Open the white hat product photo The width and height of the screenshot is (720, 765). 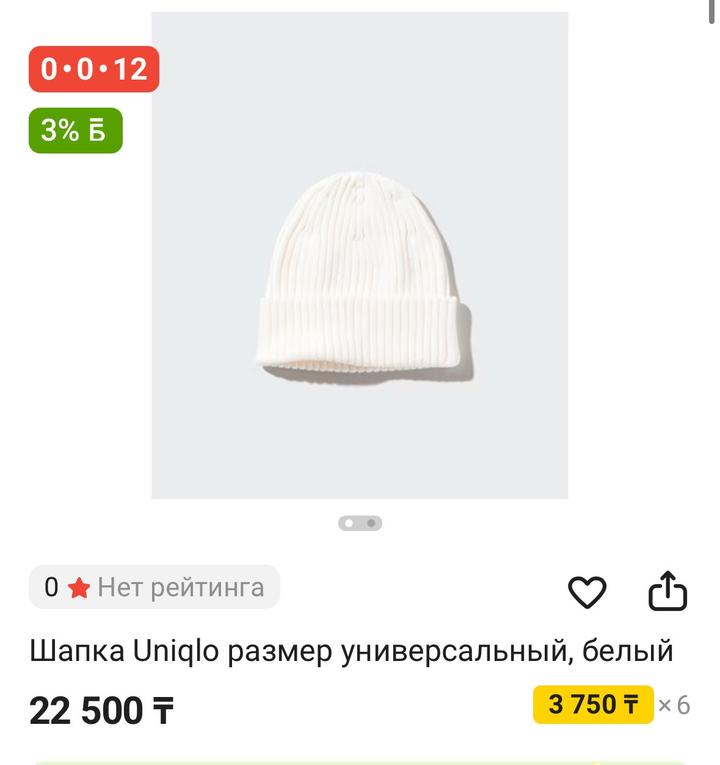tap(360, 255)
